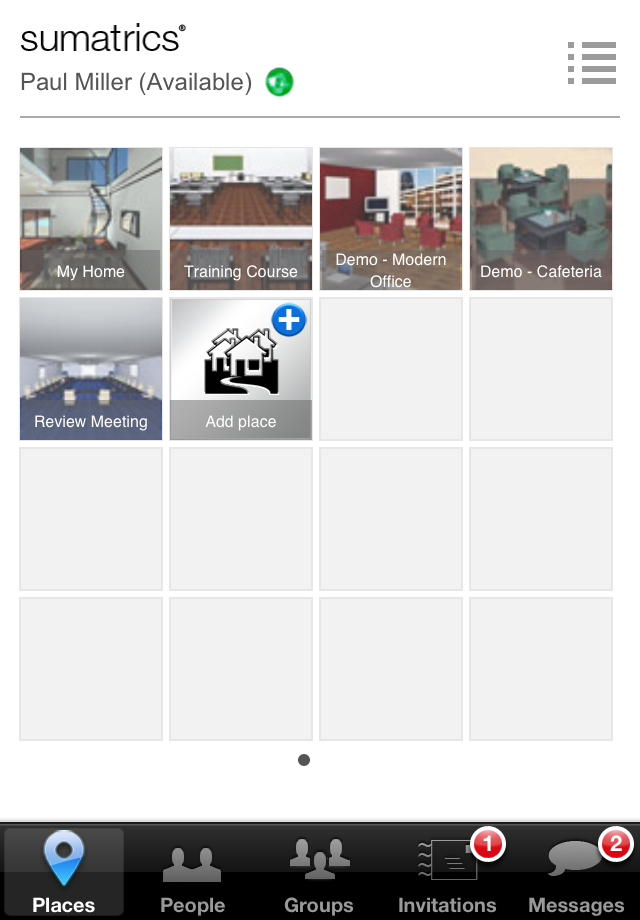
Task: Tap the green availability status icon
Action: coord(279,82)
